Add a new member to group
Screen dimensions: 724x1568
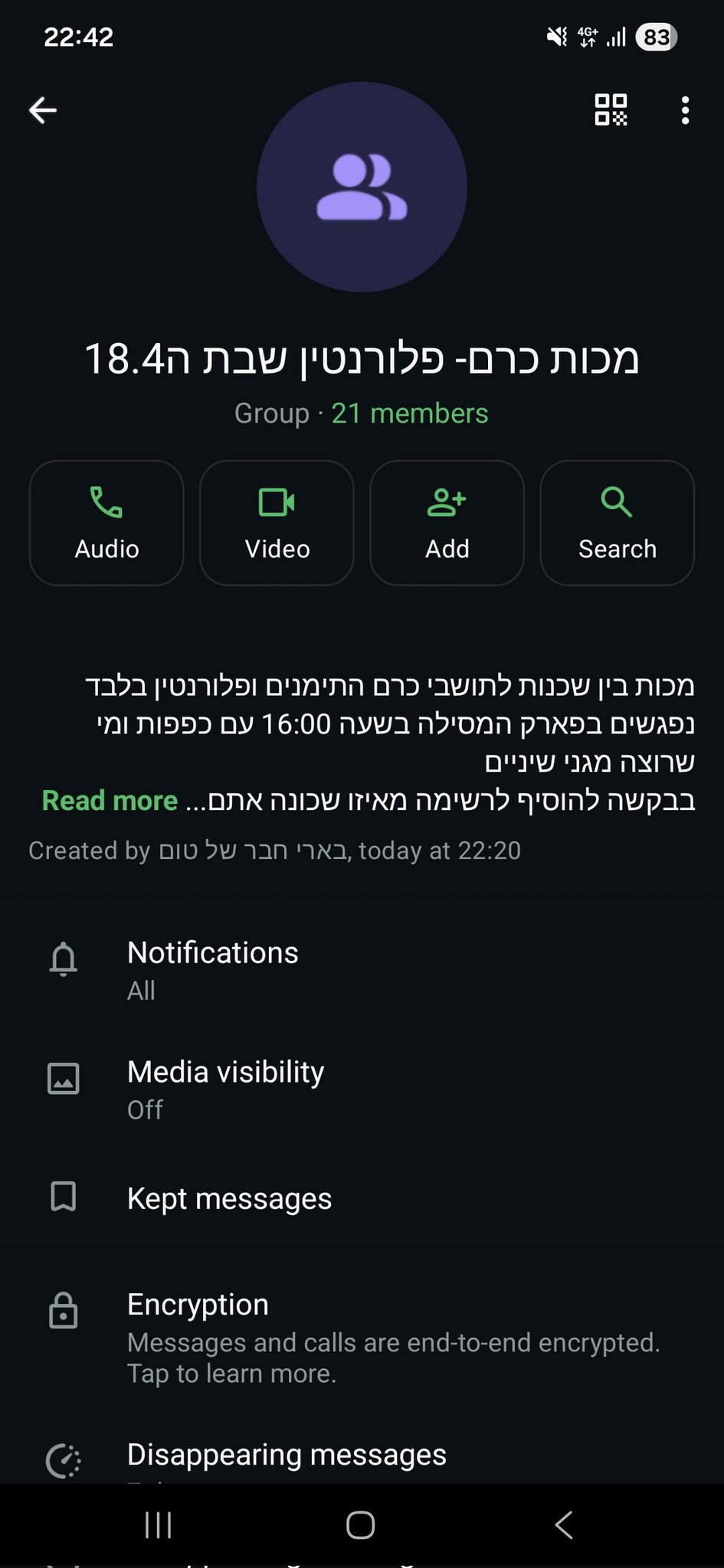[447, 523]
